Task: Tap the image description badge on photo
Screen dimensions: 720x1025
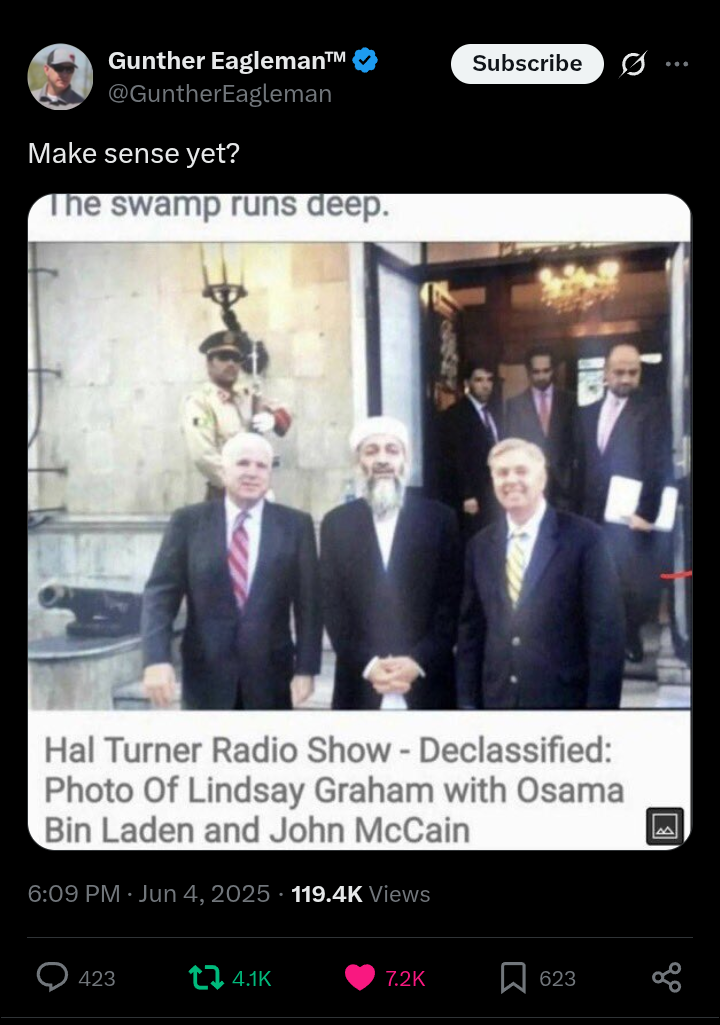Action: coord(665,826)
